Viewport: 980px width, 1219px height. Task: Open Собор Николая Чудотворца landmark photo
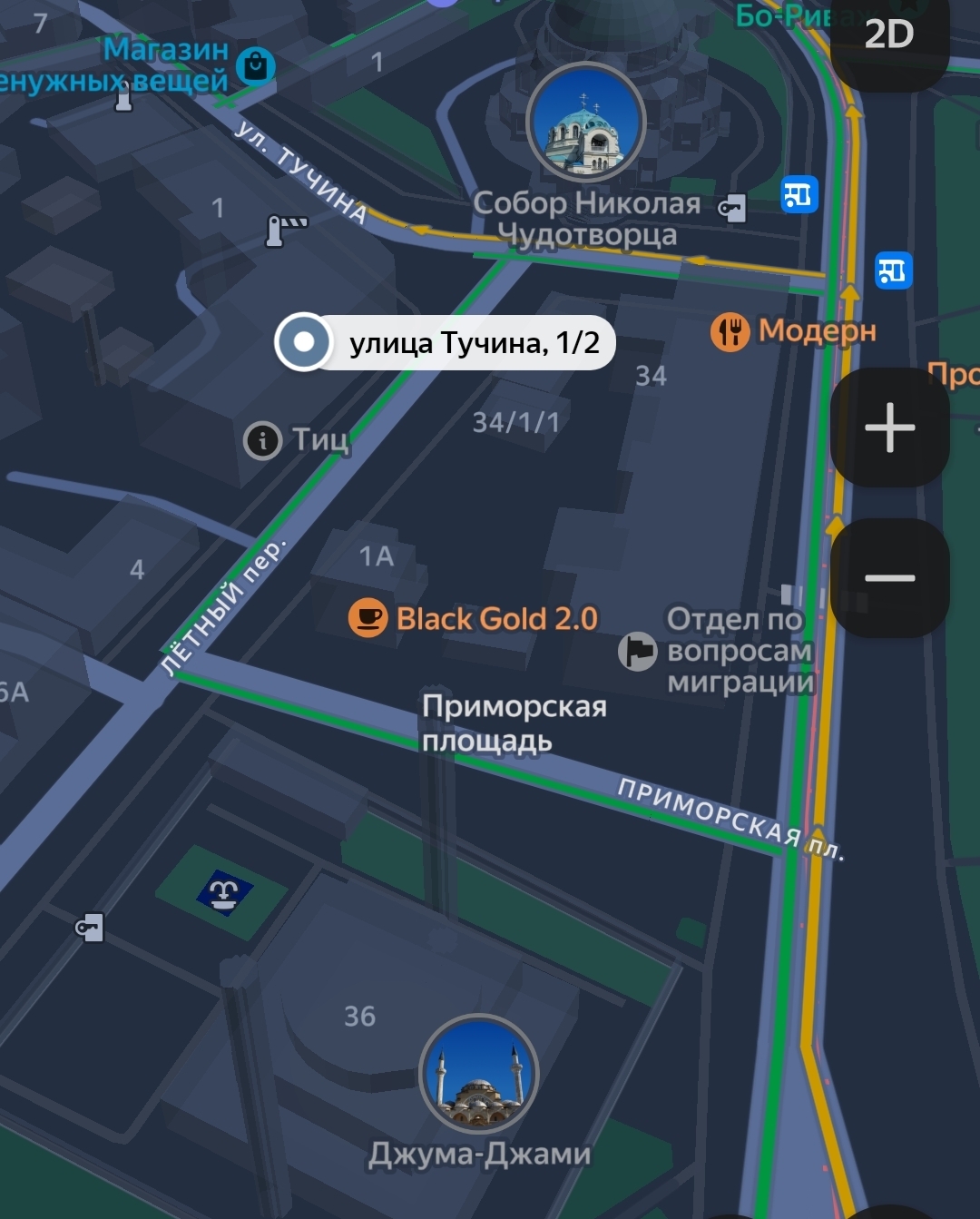[x=585, y=123]
